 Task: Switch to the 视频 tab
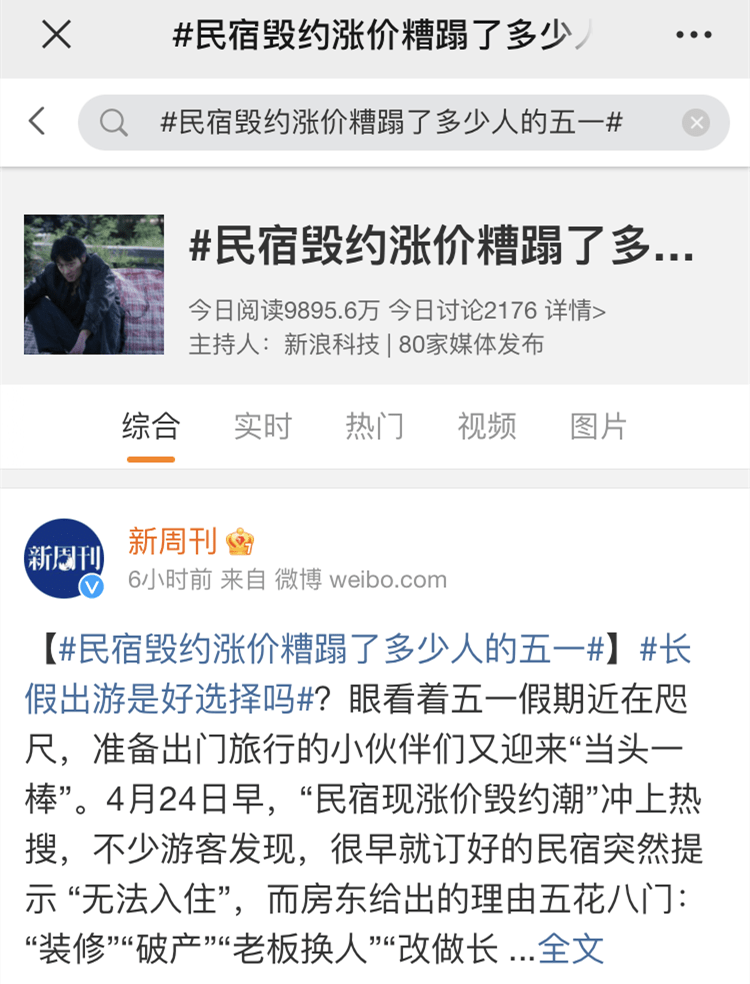click(486, 426)
